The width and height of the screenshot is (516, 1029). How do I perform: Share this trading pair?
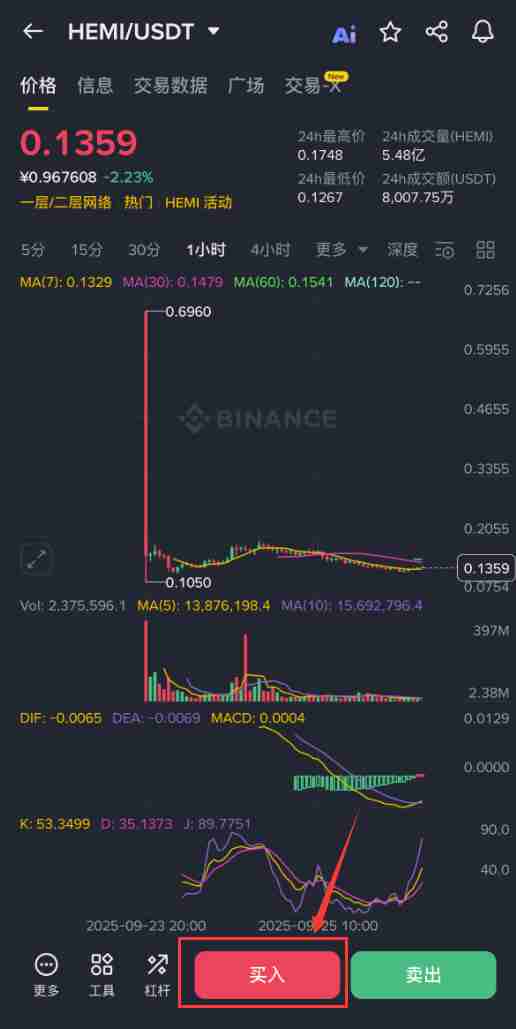click(x=437, y=32)
